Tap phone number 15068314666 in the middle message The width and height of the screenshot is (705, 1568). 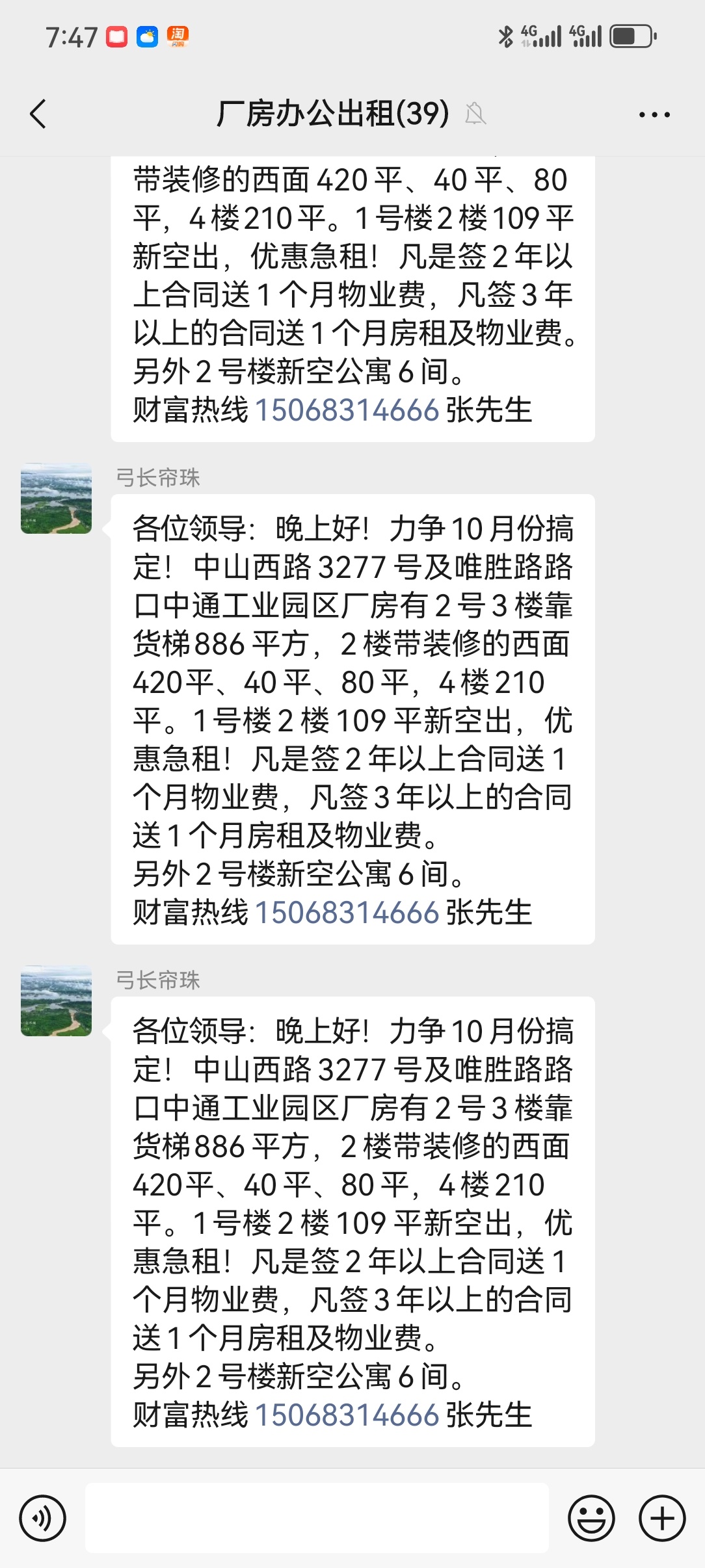click(x=347, y=913)
